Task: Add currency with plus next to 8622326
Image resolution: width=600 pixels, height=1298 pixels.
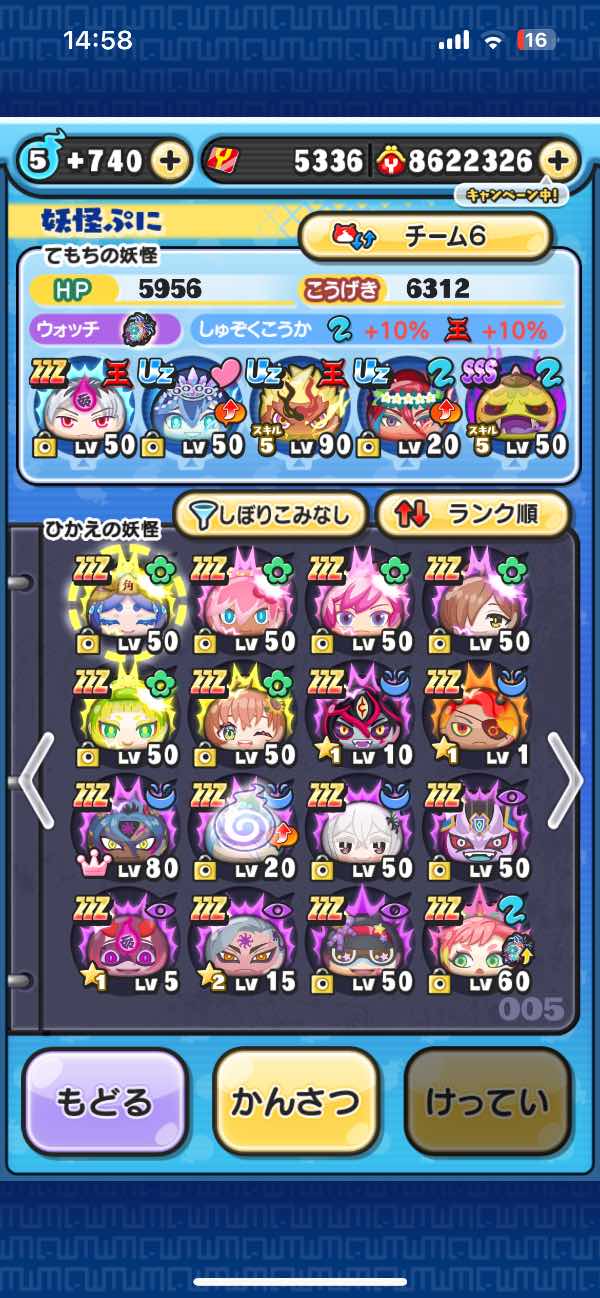Action: tap(560, 161)
